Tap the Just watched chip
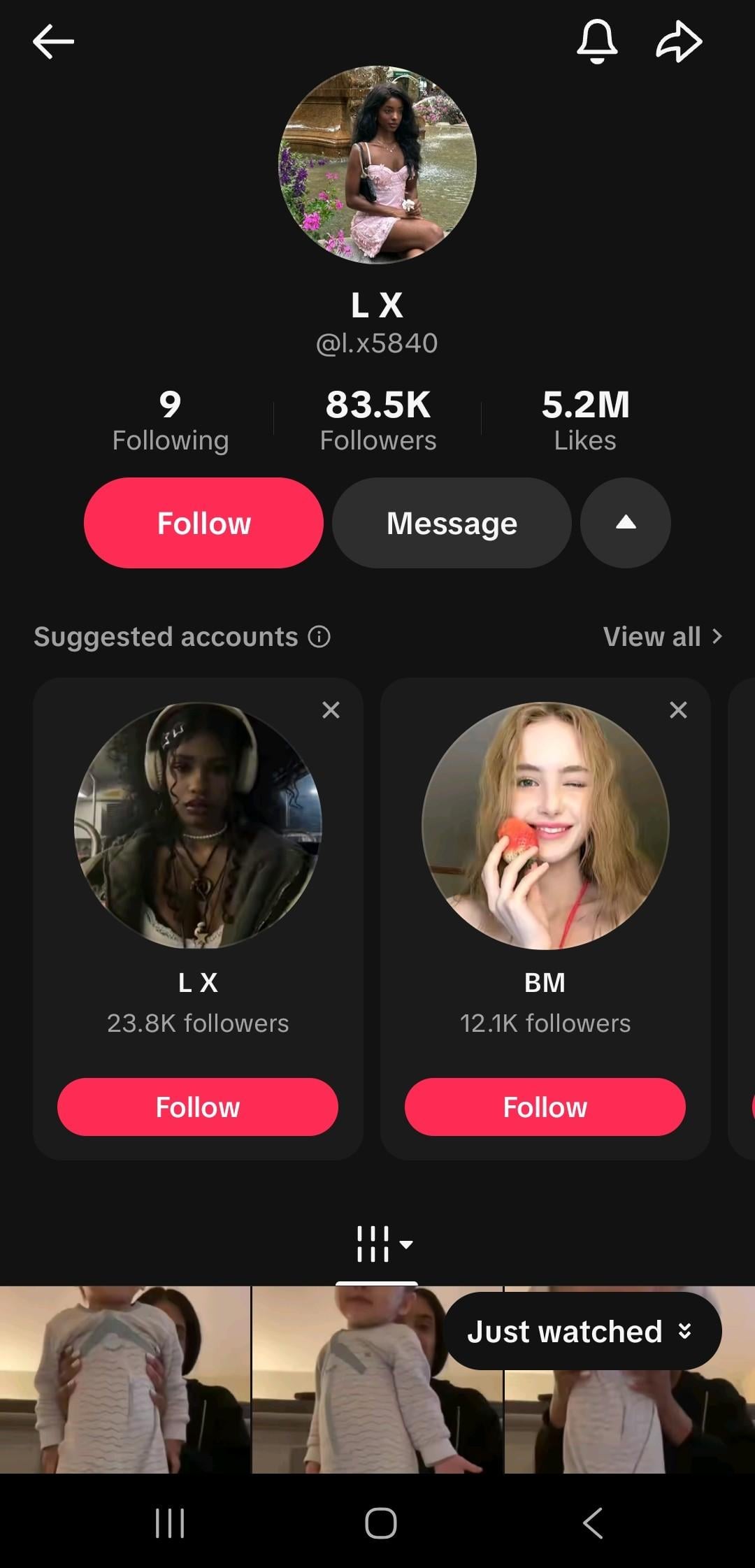This screenshot has width=755, height=1568. pyautogui.click(x=582, y=1331)
